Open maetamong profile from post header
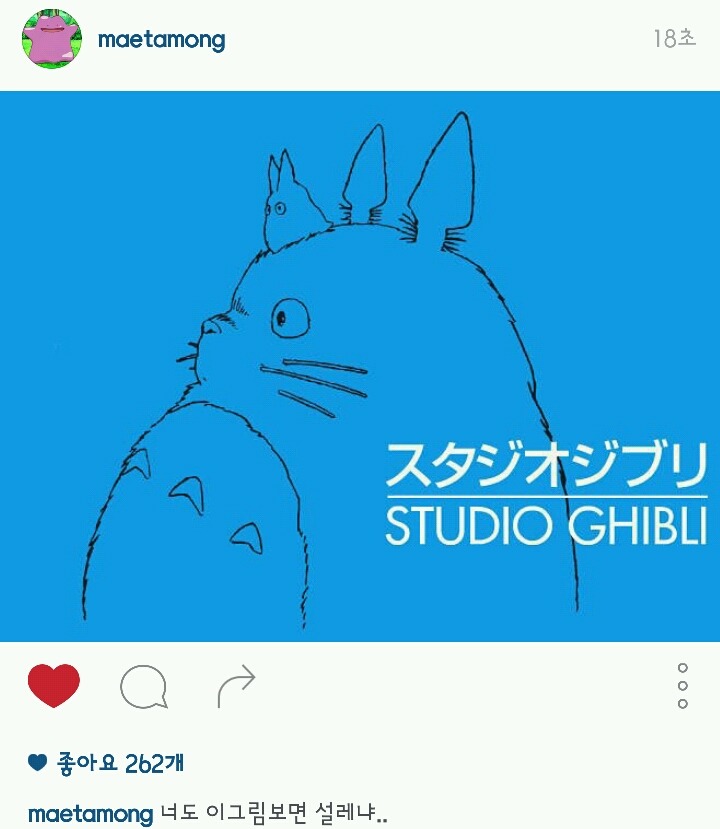The height and width of the screenshot is (829, 720). (x=161, y=40)
